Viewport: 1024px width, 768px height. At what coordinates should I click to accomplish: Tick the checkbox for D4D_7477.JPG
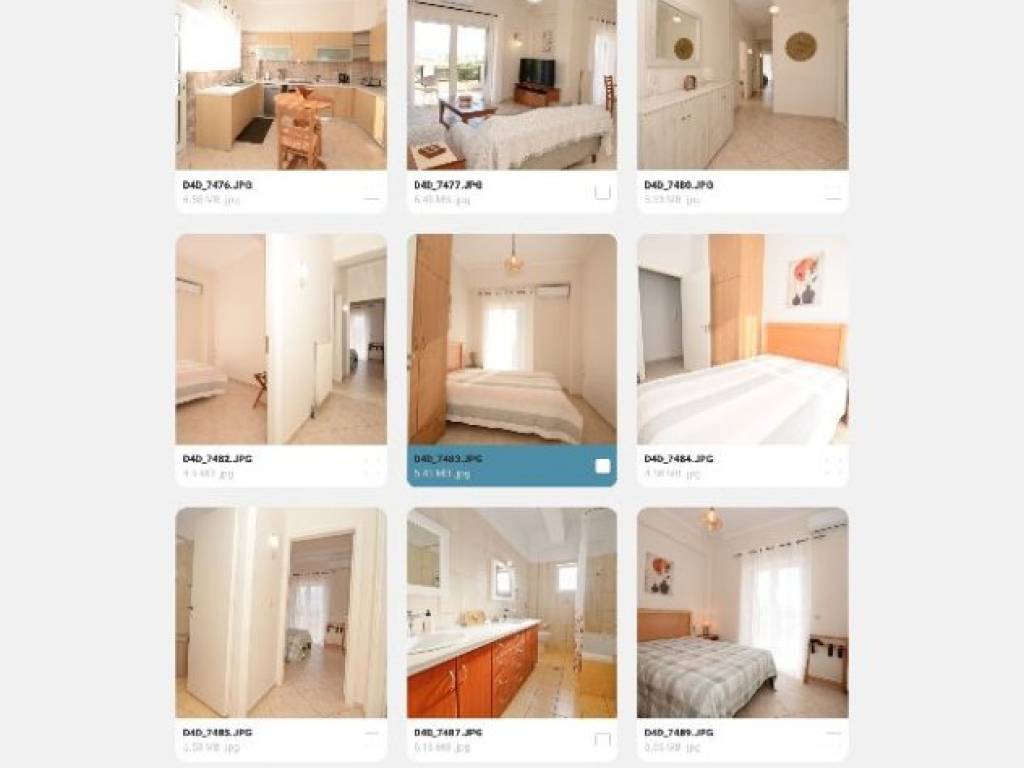point(602,192)
